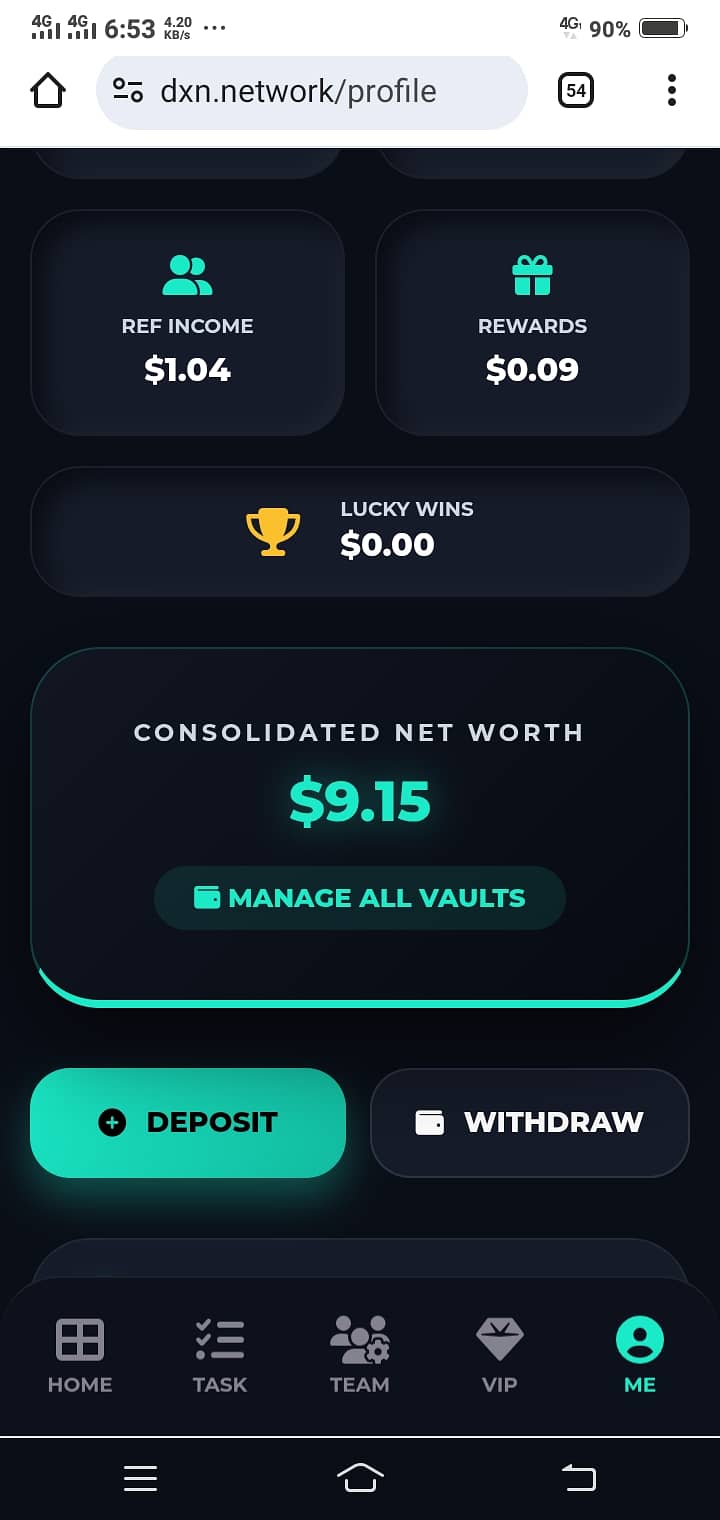The height and width of the screenshot is (1520, 720).
Task: Tap the Withdraw button
Action: click(530, 1122)
